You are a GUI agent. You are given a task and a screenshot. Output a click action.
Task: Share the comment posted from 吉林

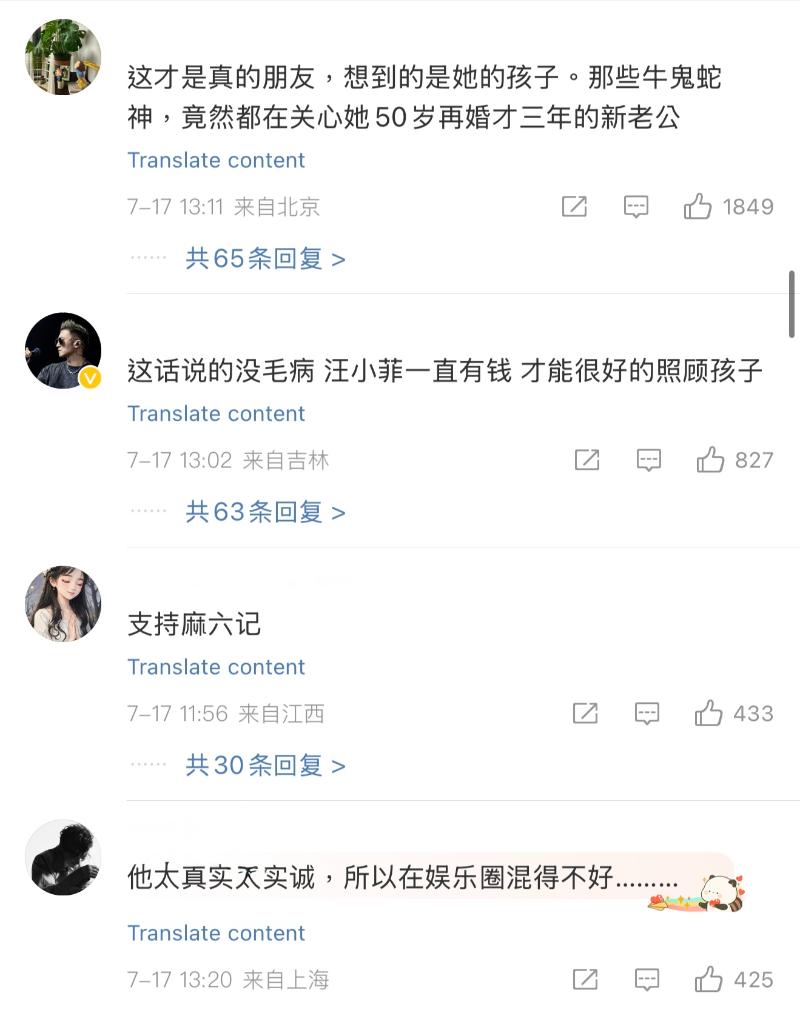587,460
